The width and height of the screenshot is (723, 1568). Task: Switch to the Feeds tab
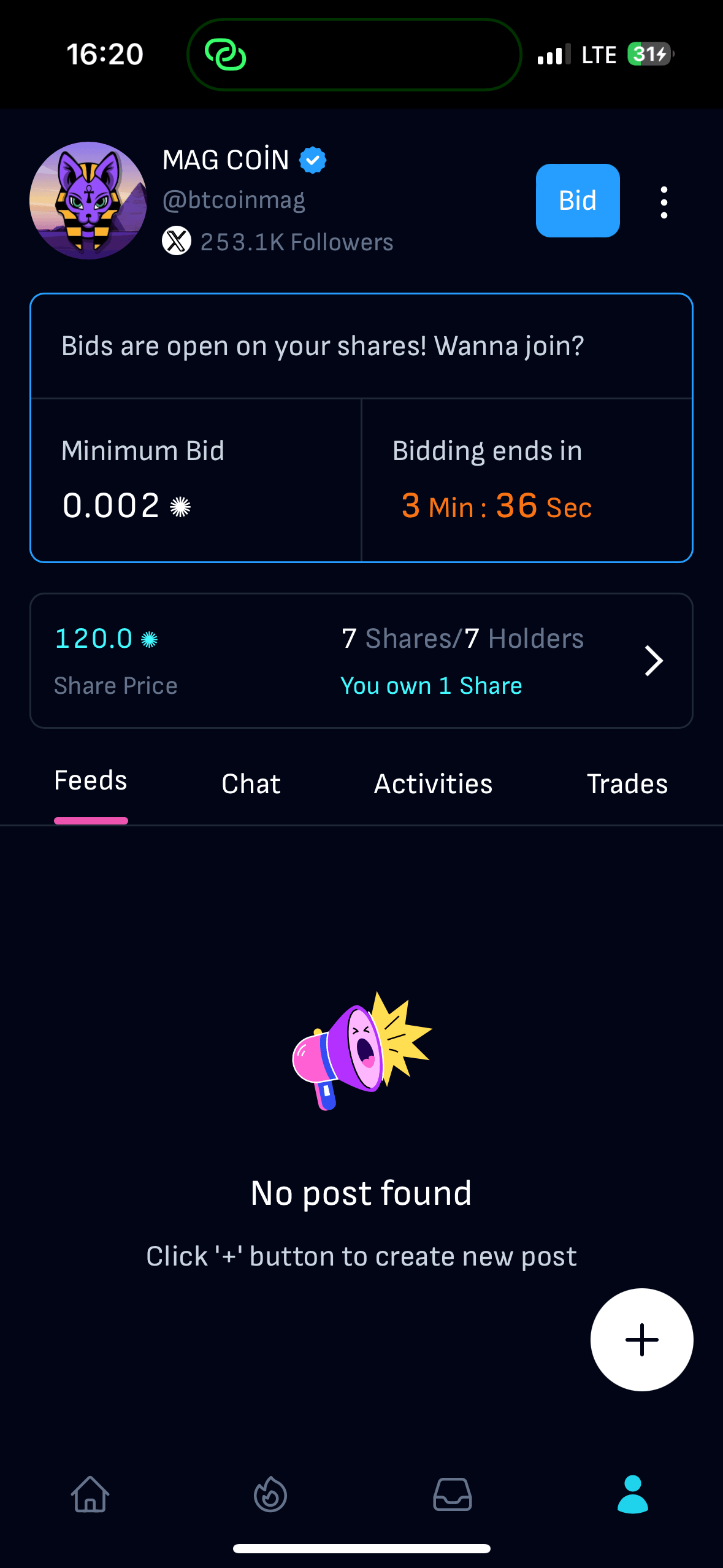click(x=91, y=781)
